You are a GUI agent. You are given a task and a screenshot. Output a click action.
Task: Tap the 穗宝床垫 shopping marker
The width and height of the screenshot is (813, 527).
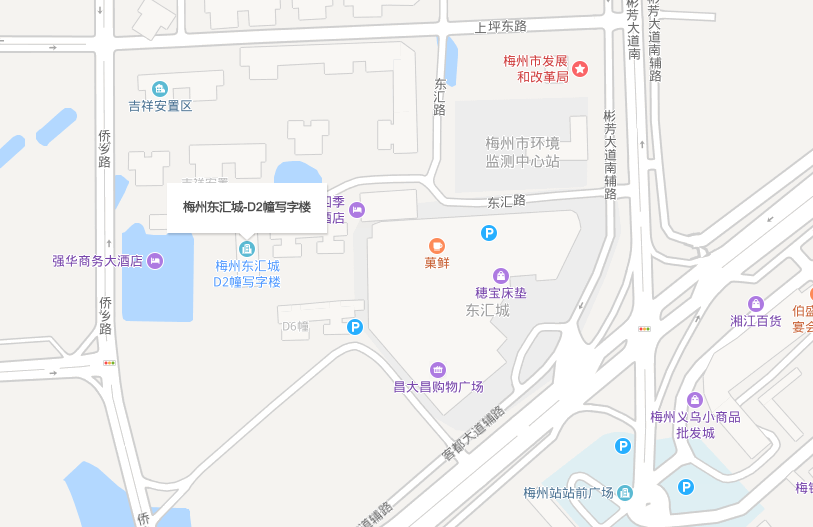(501, 276)
